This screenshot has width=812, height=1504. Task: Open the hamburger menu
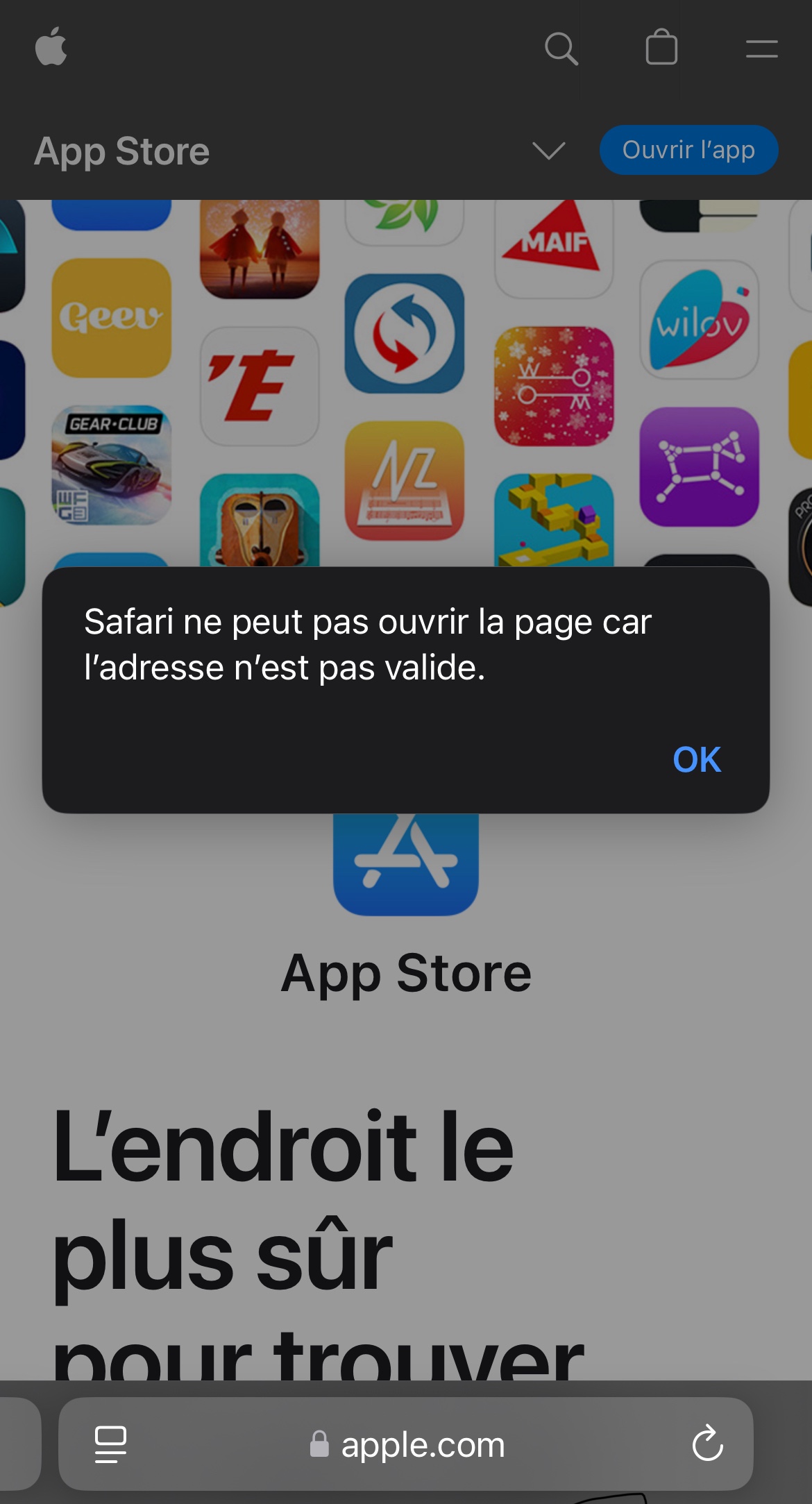pyautogui.click(x=761, y=49)
